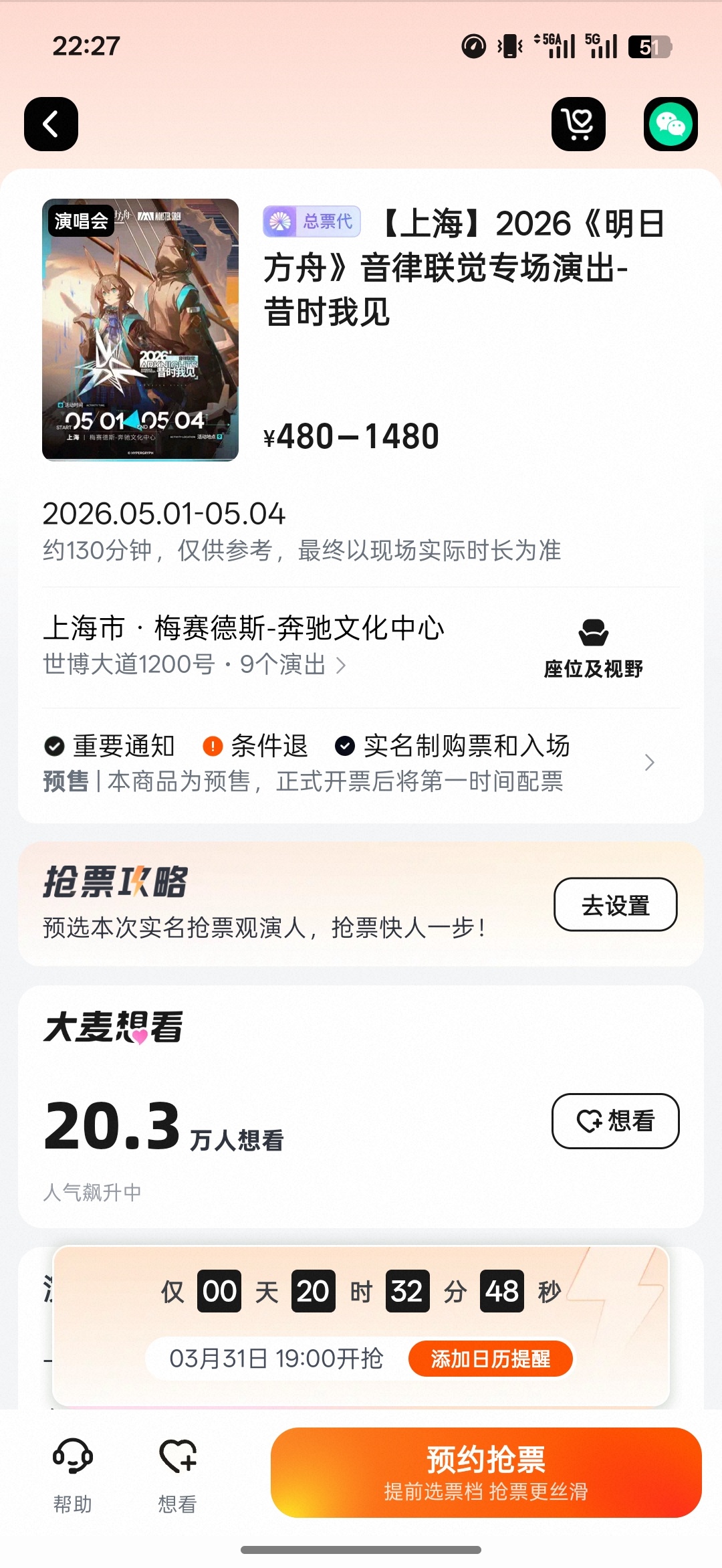
Task: Open the shopping cart
Action: pos(579,124)
